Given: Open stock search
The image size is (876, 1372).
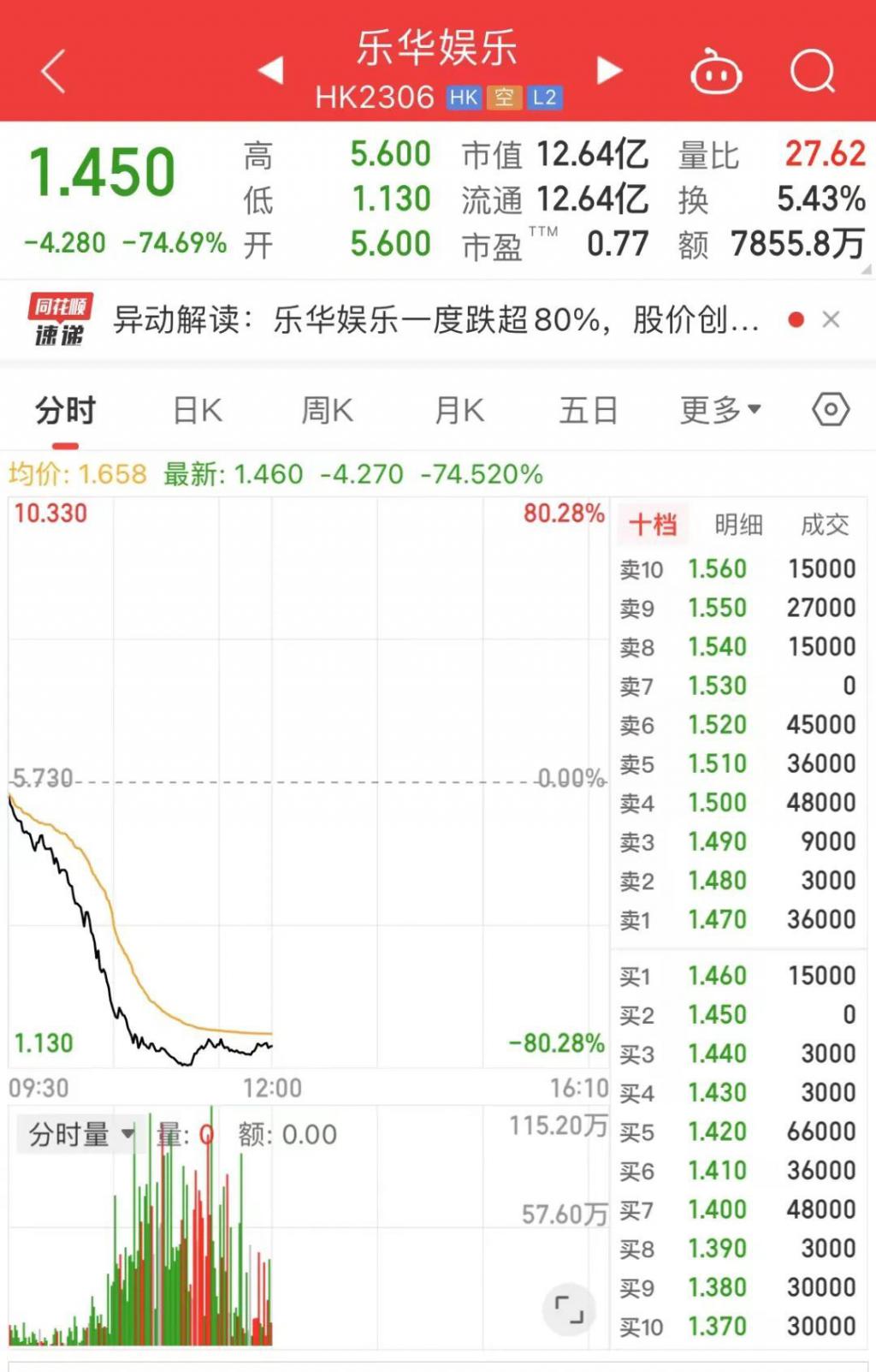Looking at the screenshot, I should pos(812,71).
